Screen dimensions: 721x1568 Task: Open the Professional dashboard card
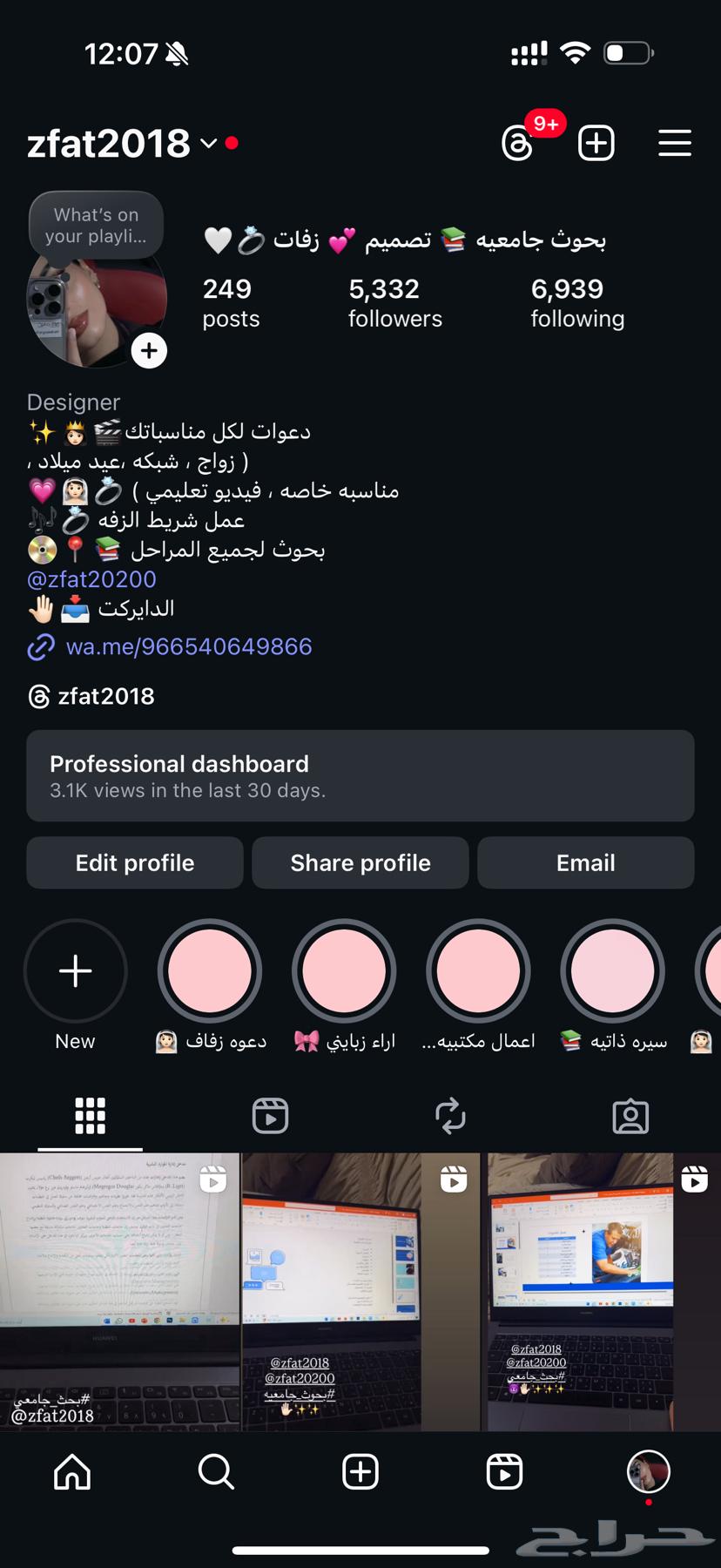360,775
